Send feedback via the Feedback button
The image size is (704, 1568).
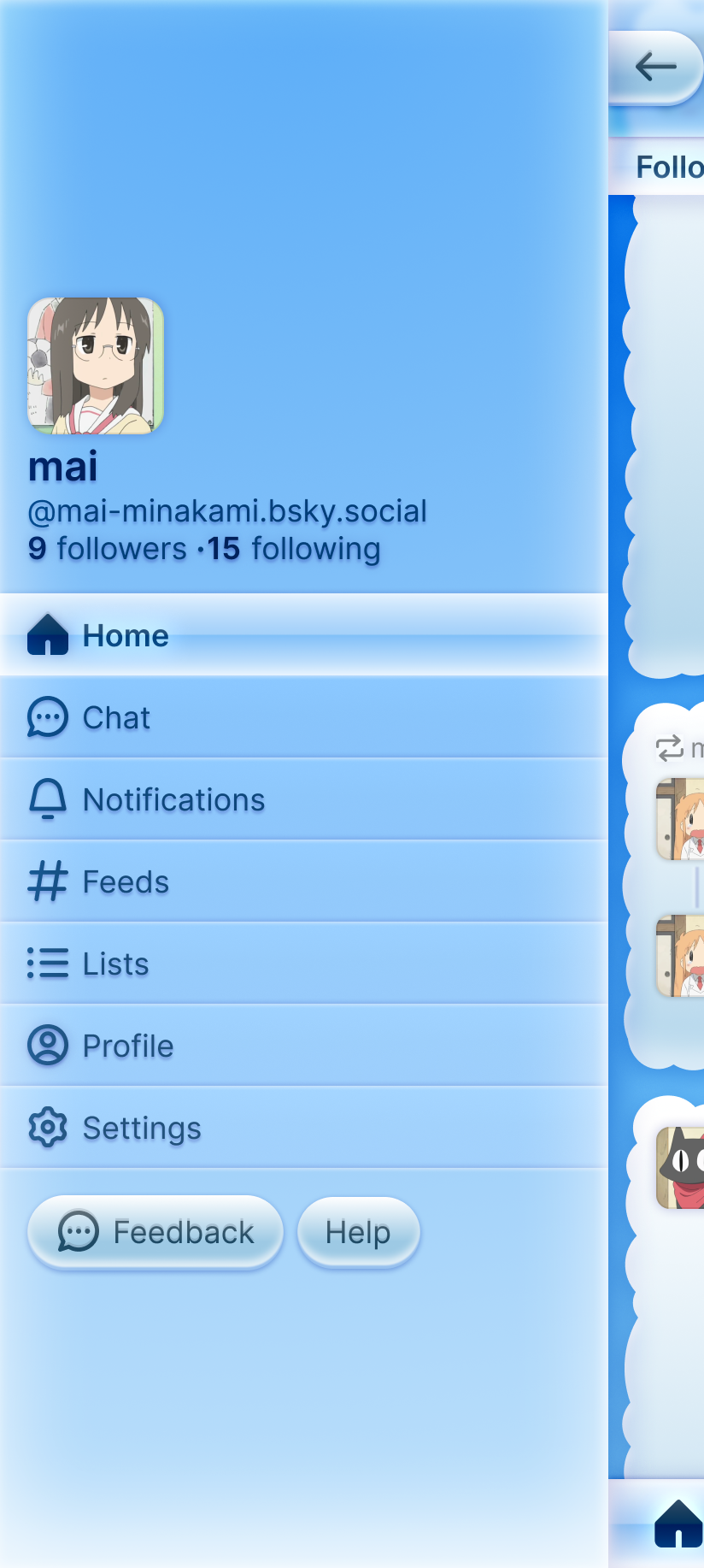click(155, 1232)
